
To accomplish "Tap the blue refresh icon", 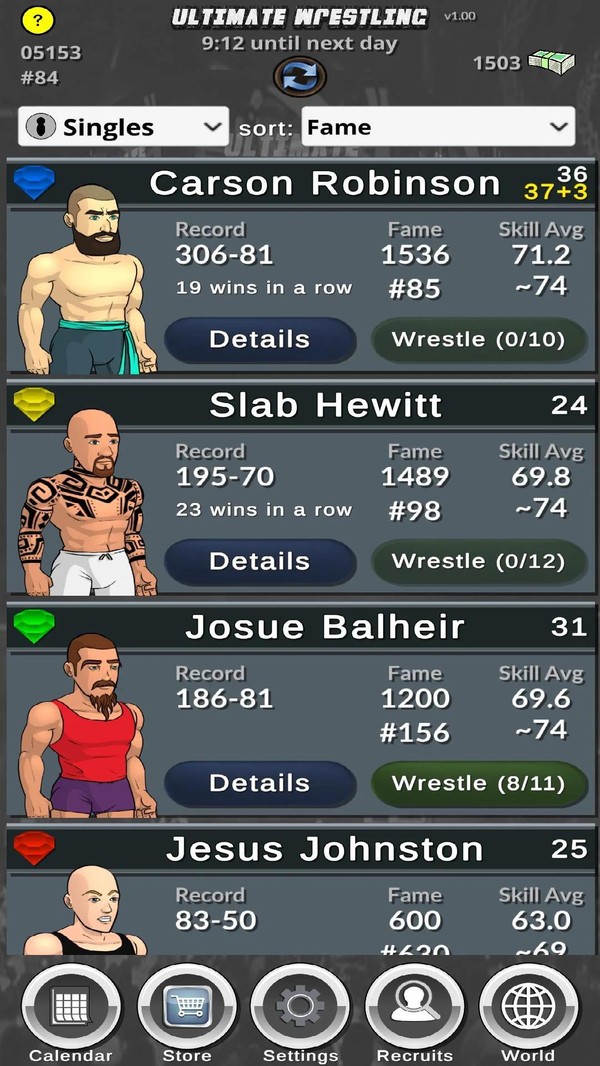I will (x=300, y=77).
